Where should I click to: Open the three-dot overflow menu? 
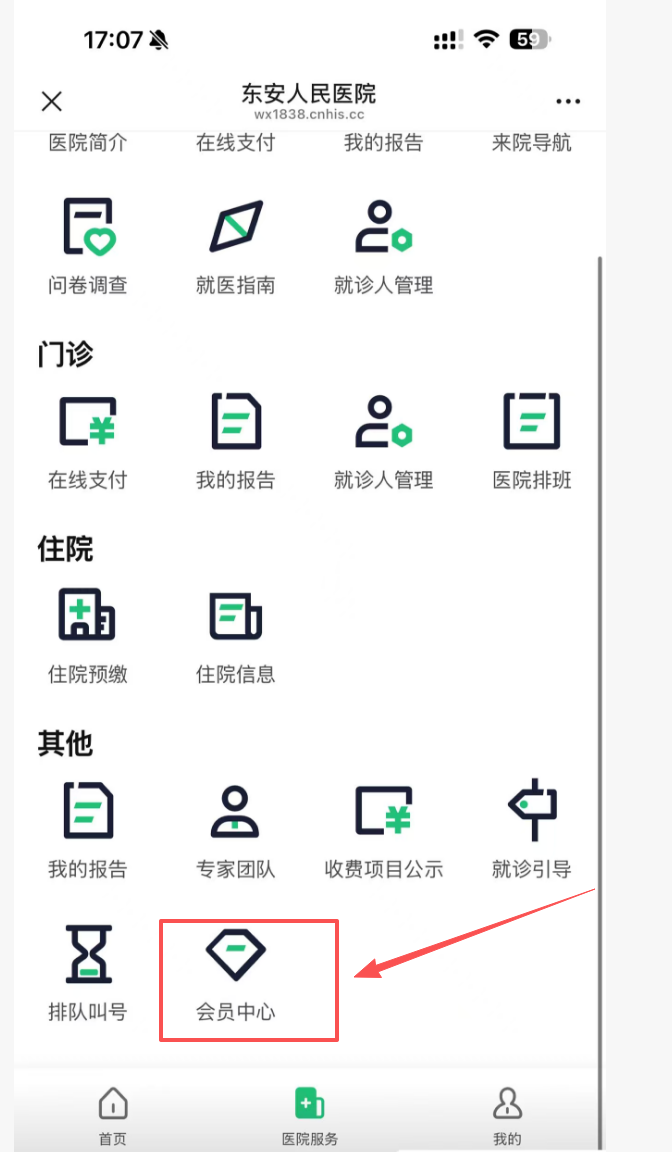tap(568, 101)
